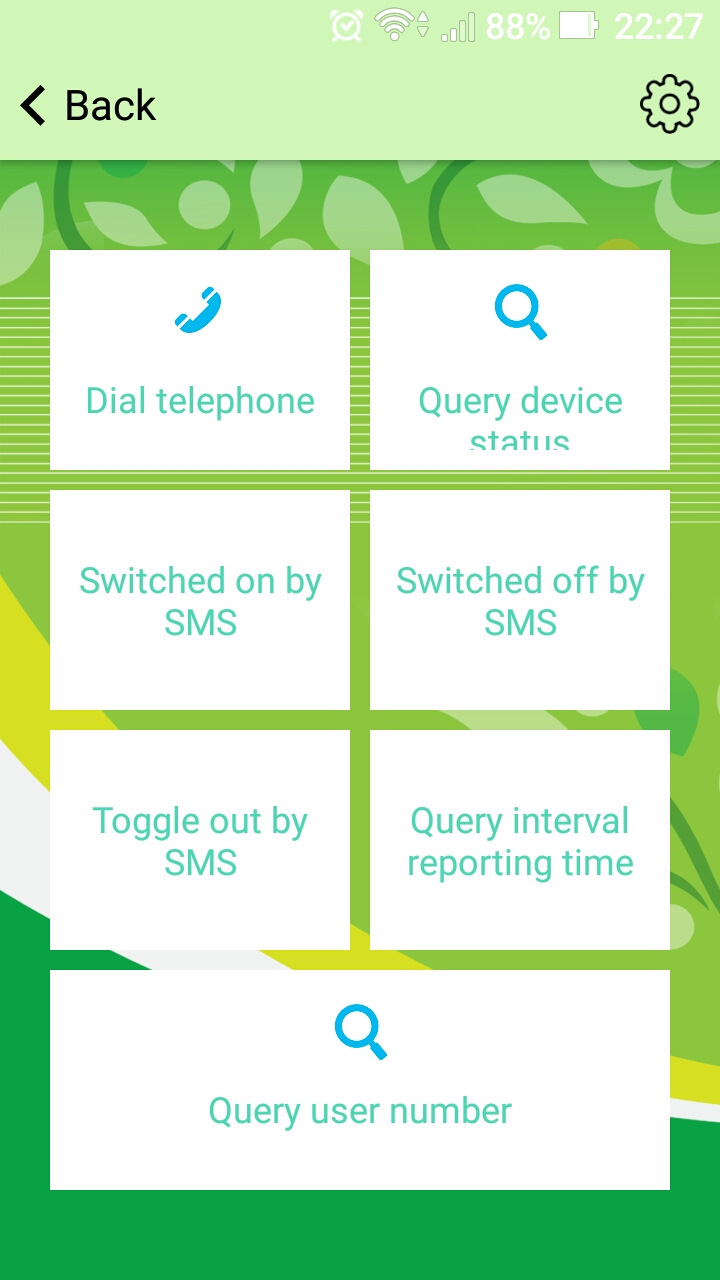720x1280 pixels.
Task: Open the settings gear
Action: click(x=669, y=104)
